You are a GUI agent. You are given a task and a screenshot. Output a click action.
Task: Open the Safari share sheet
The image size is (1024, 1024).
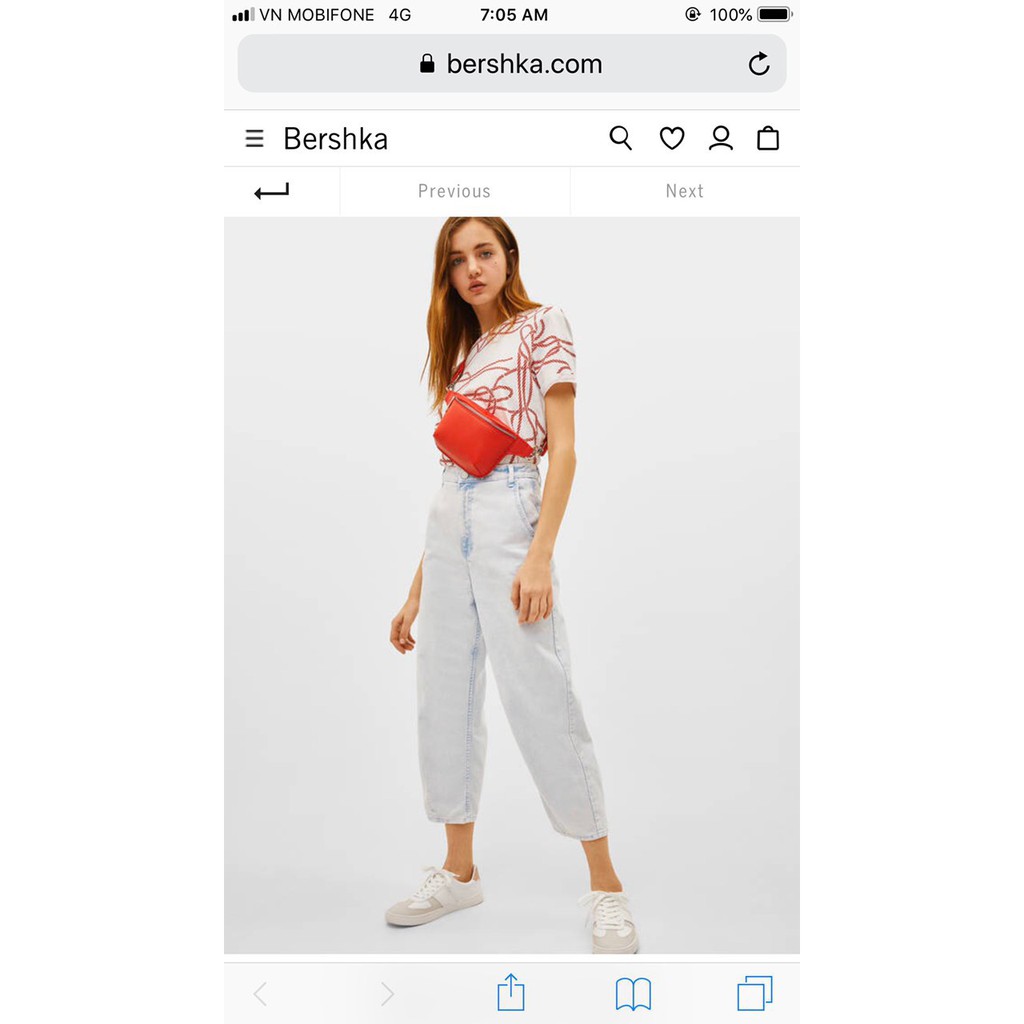[511, 993]
